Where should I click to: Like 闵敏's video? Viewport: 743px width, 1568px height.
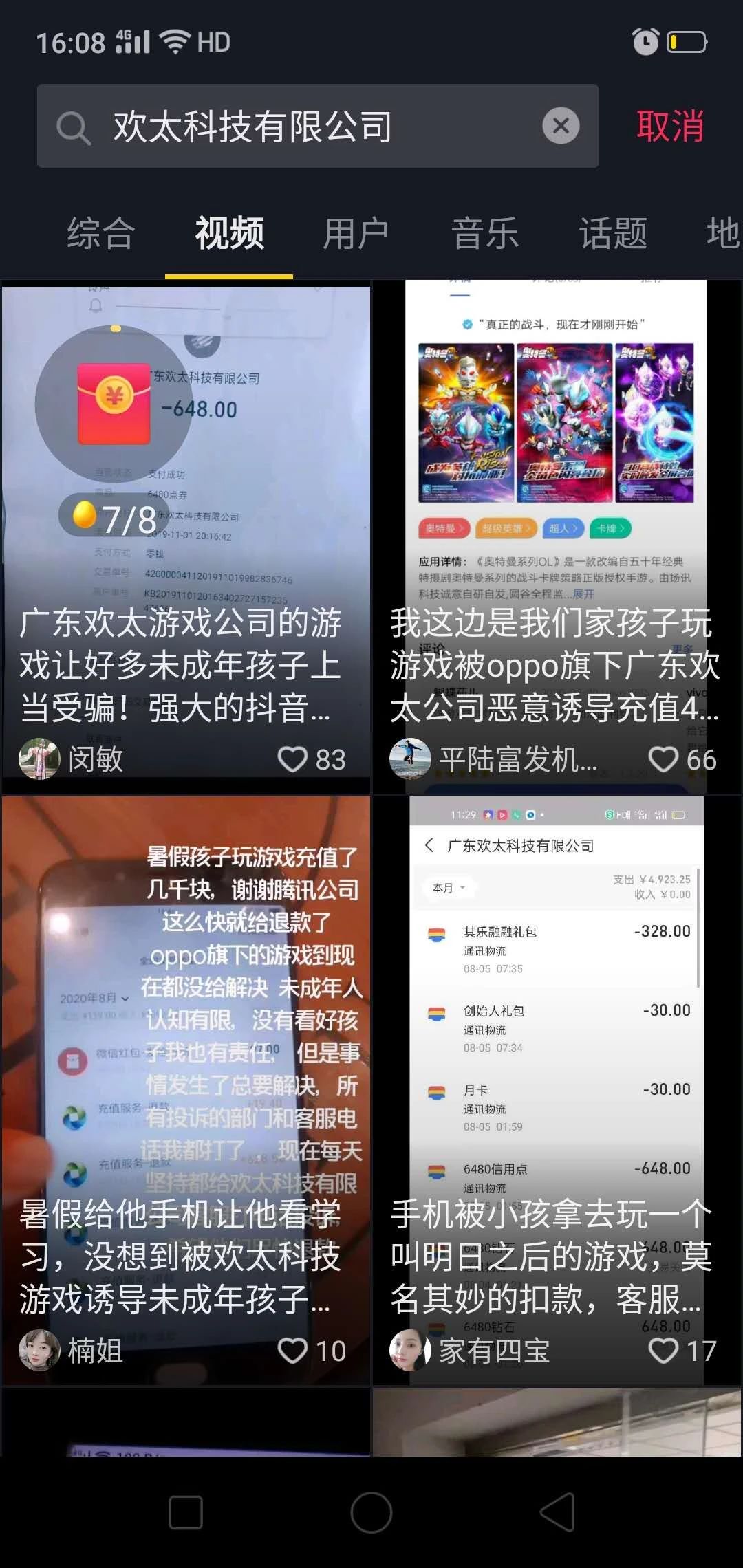(x=292, y=760)
